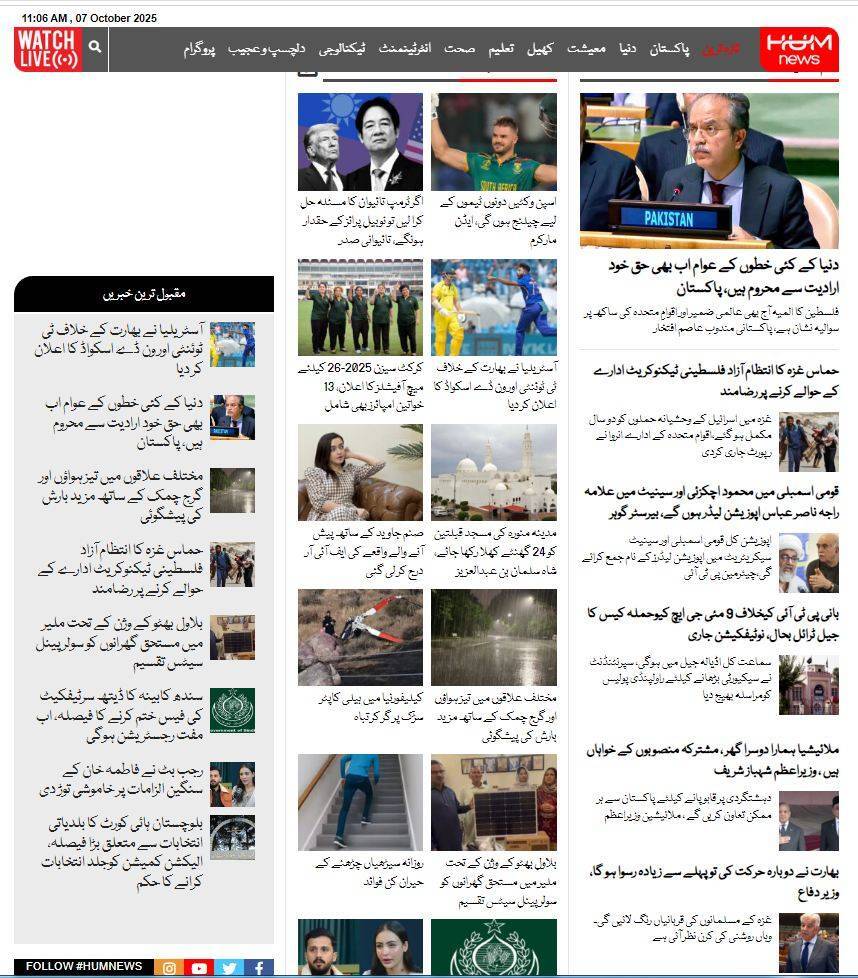Open the Madina Masjid Qiblatain story
This screenshot has height=978, width=858.
494,551
